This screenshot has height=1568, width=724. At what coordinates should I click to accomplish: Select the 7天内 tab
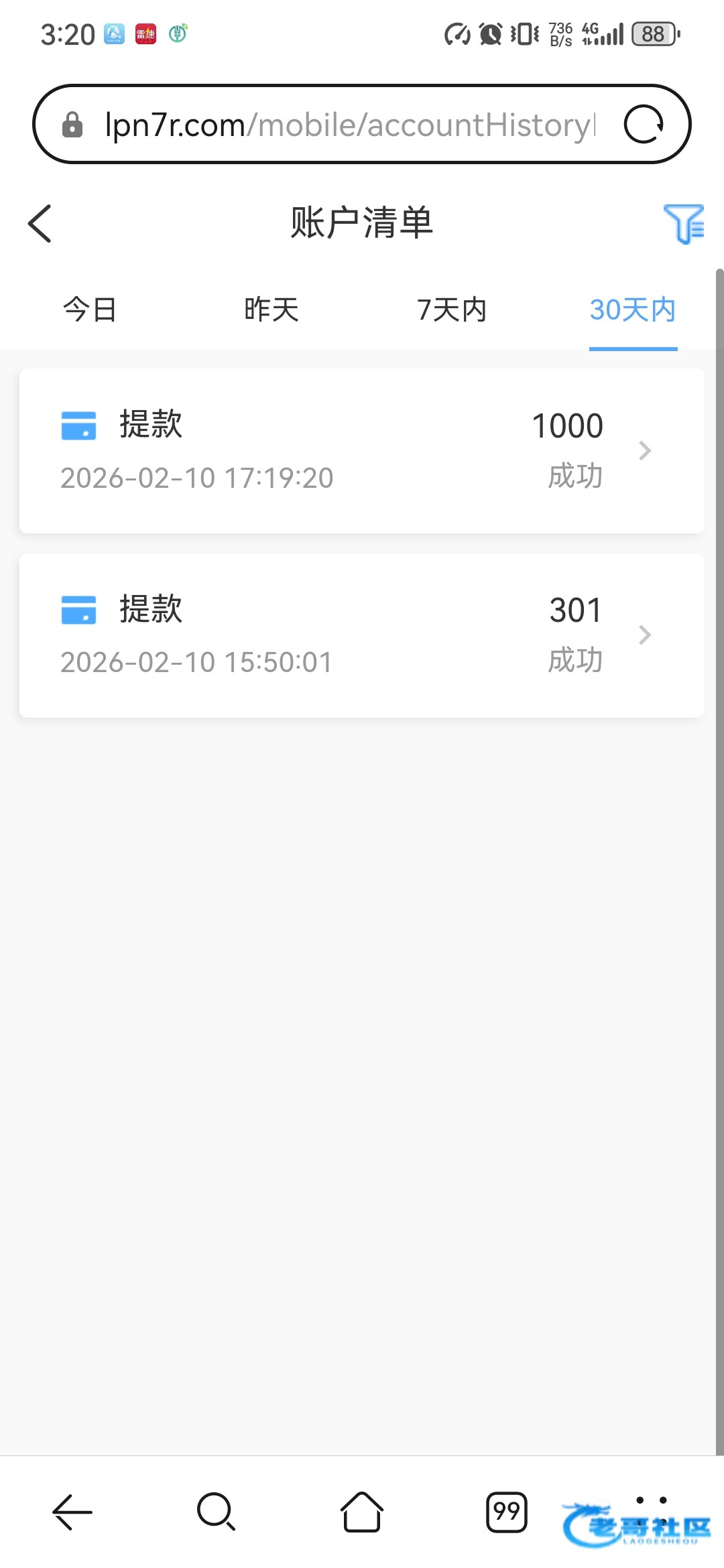(452, 310)
